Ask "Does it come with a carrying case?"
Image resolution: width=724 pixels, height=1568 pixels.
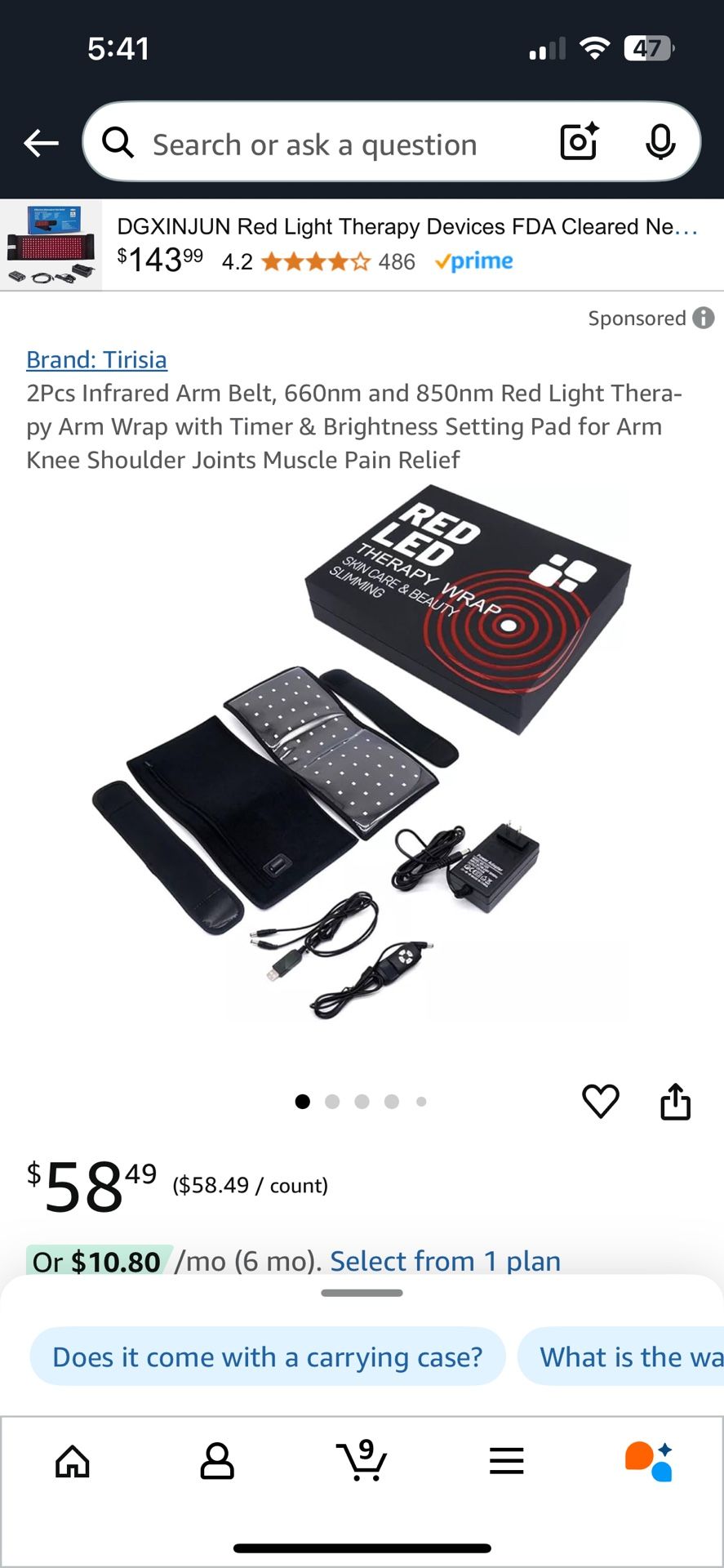[268, 1356]
